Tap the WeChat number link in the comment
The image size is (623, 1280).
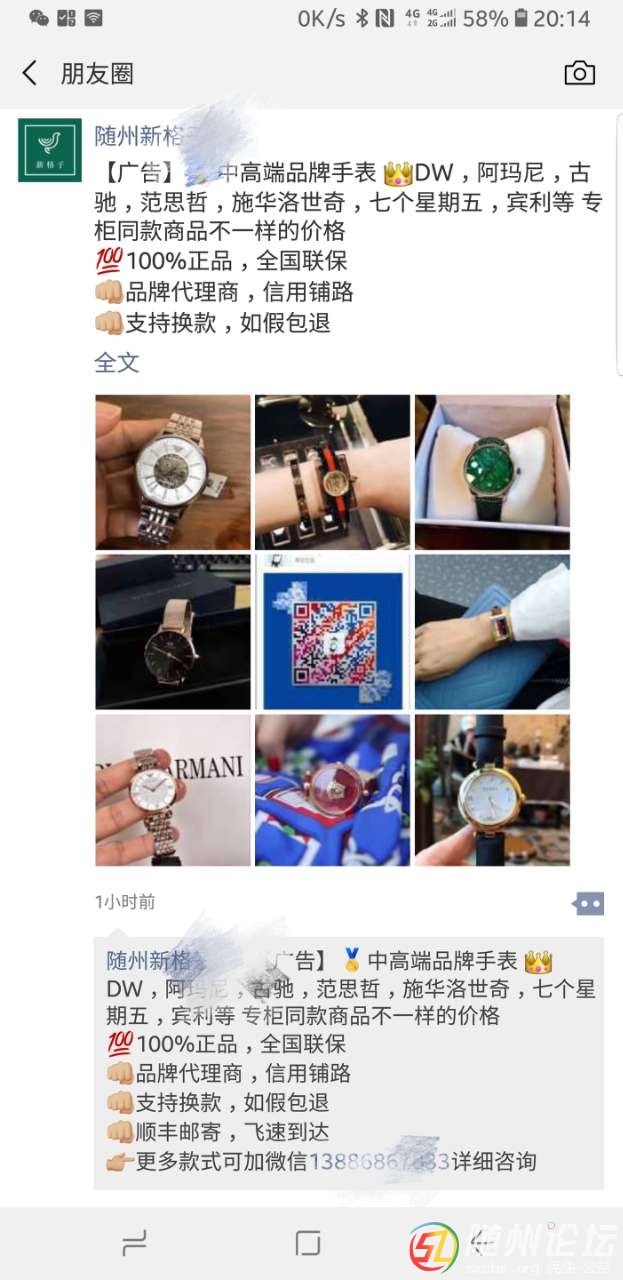coord(379,1162)
